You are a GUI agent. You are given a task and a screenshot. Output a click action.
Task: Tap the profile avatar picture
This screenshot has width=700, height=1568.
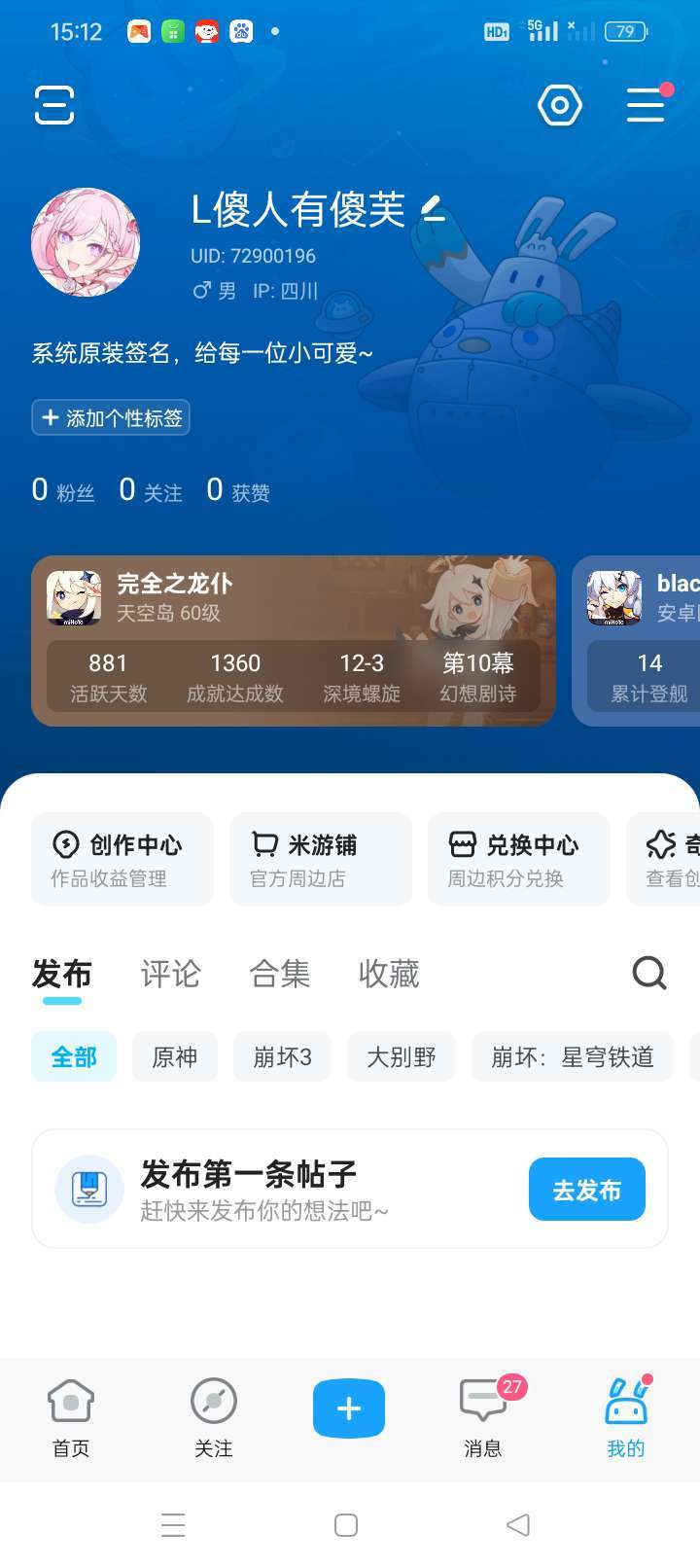[x=86, y=242]
